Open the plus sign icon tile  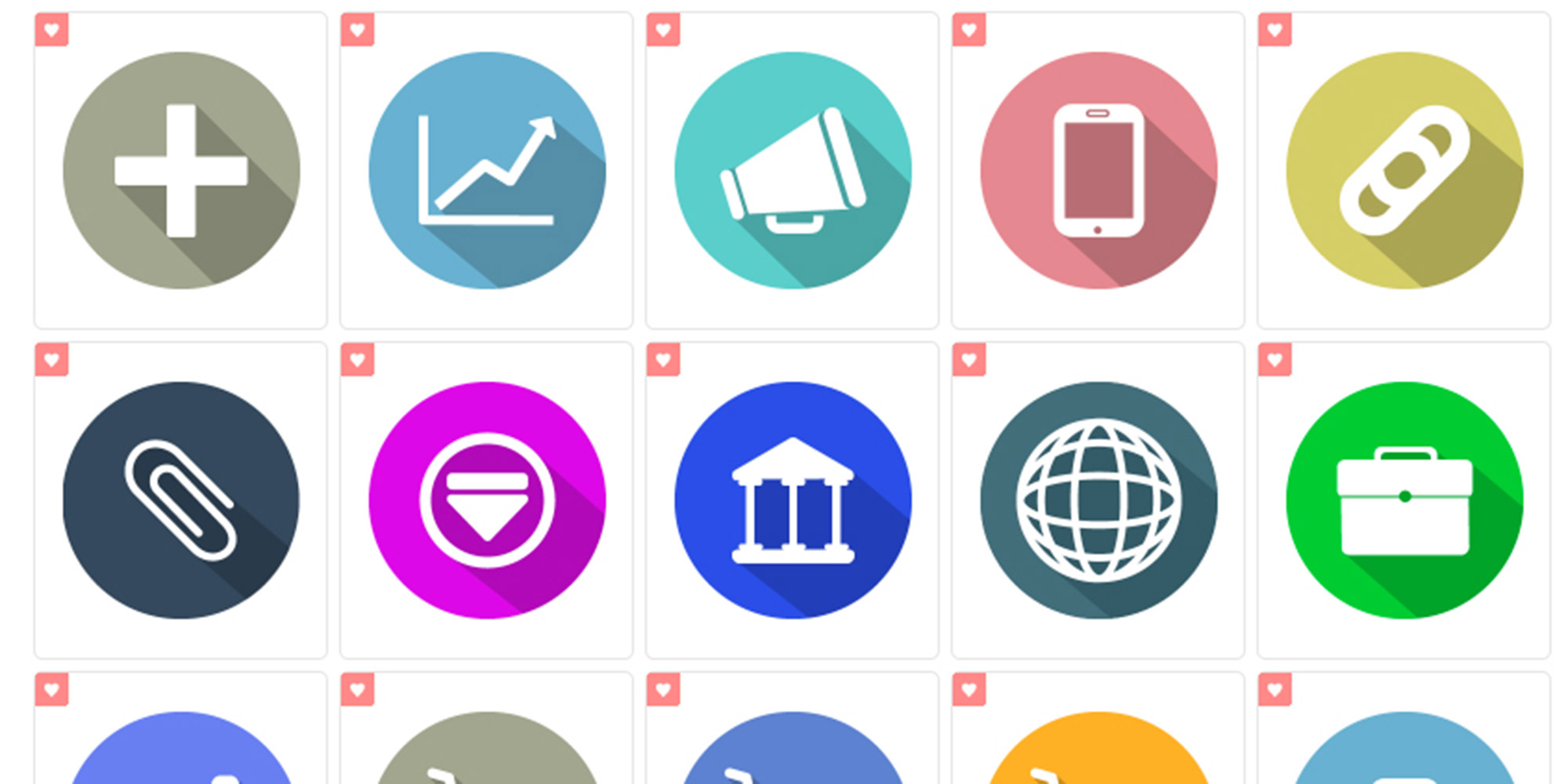(x=181, y=171)
